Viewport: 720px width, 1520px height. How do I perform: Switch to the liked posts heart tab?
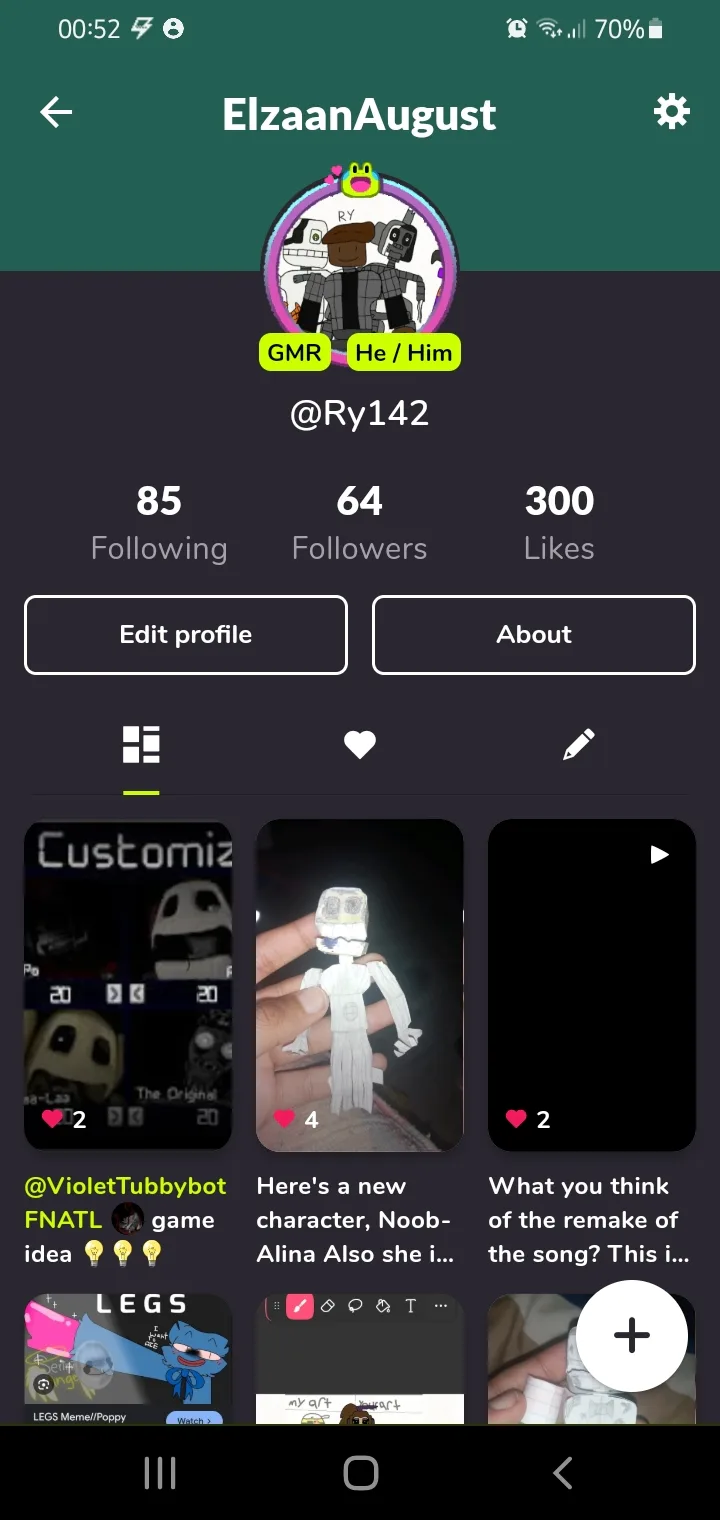[360, 745]
